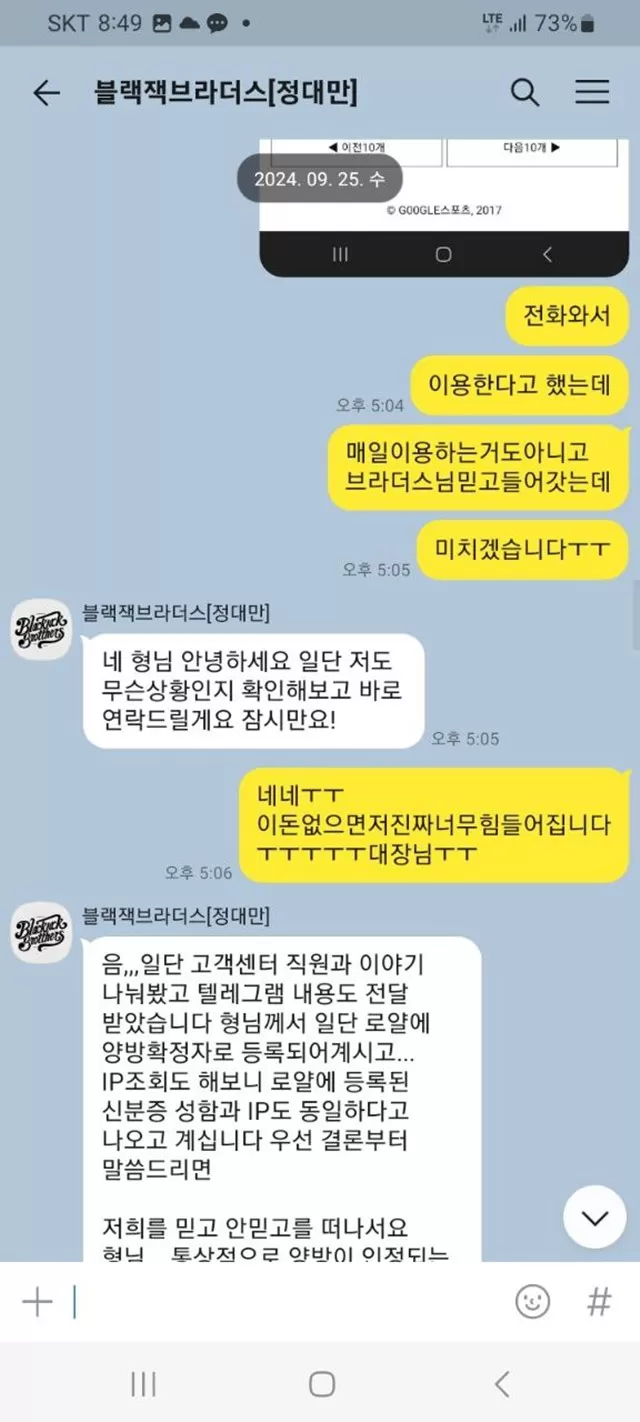Open the shared screenshot image at top
The width and height of the screenshot is (640, 1422).
tap(444, 207)
